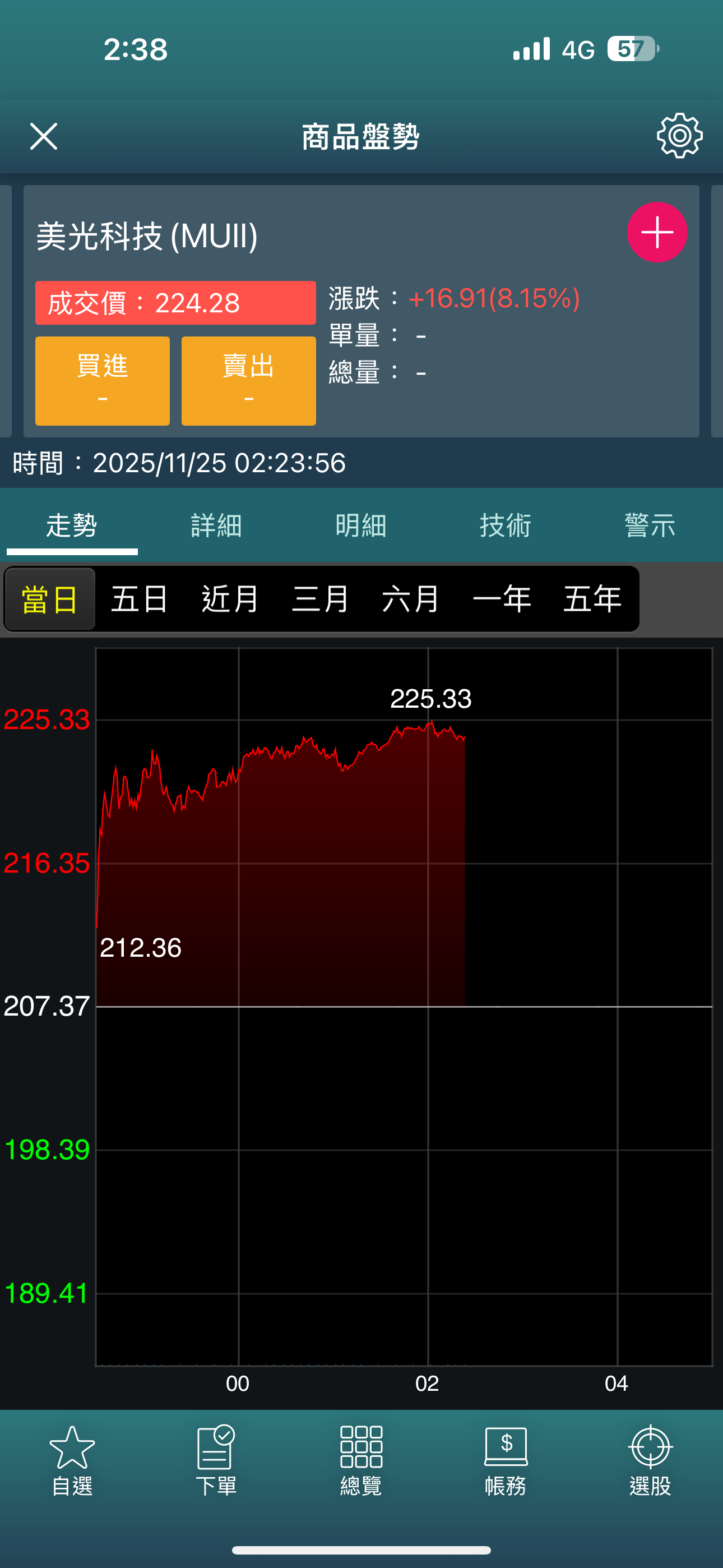Tap the 買進 buy button

(x=102, y=380)
